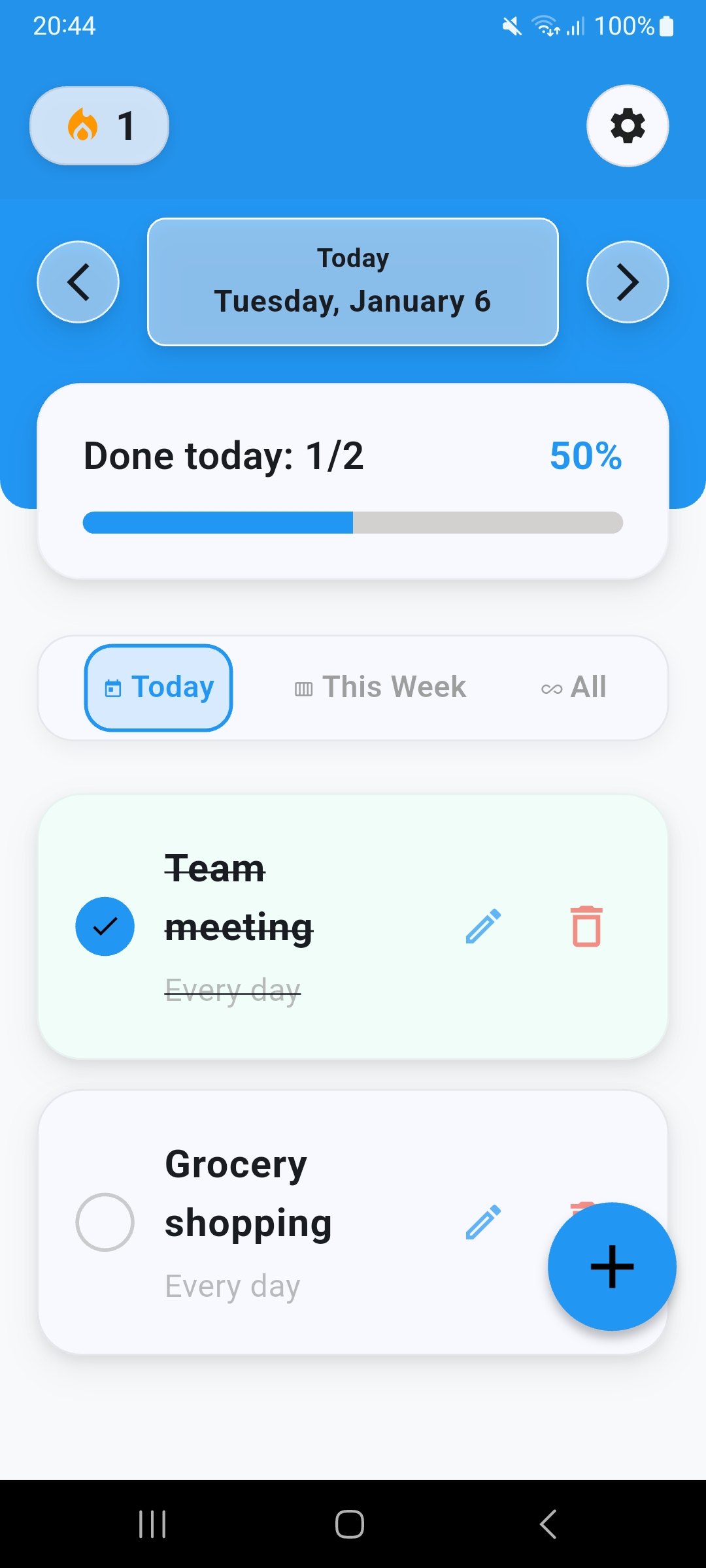This screenshot has width=706, height=1568.
Task: Add a new task with plus button
Action: click(x=612, y=1266)
